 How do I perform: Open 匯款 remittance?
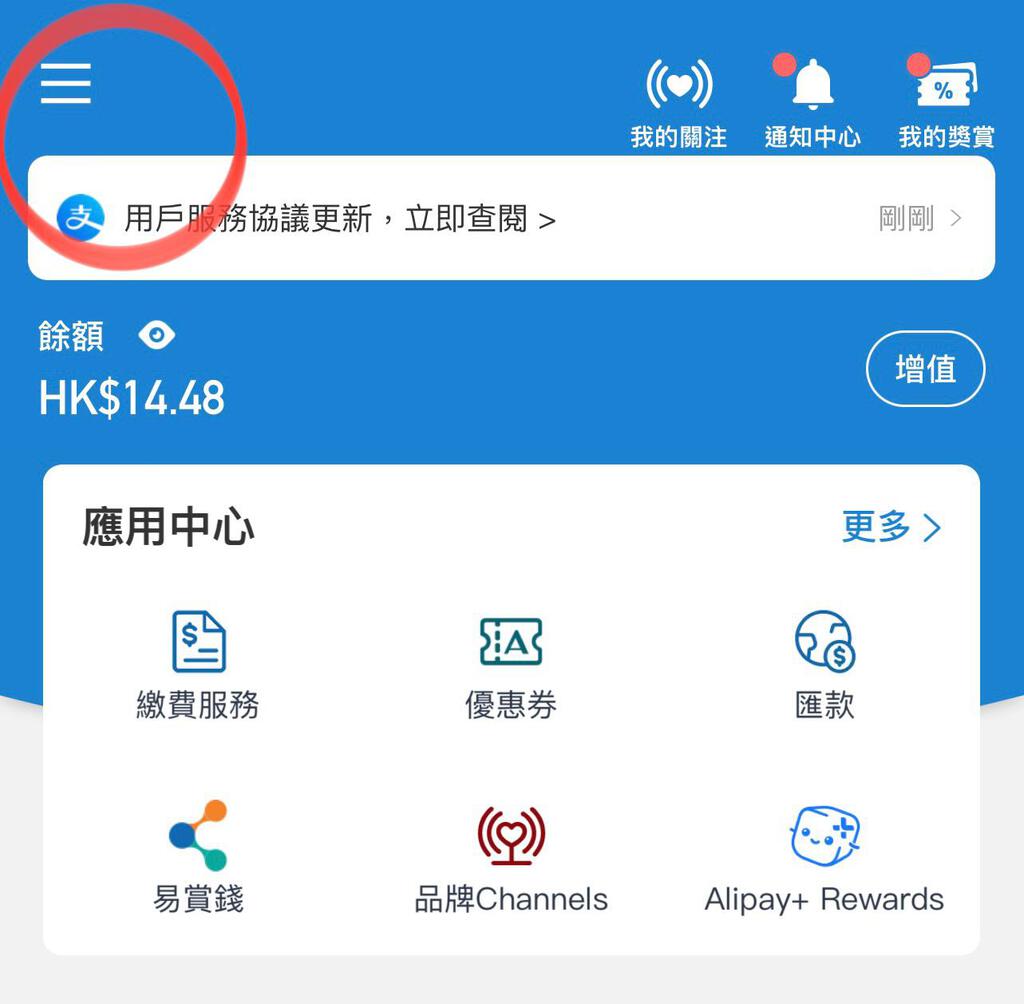click(x=825, y=664)
